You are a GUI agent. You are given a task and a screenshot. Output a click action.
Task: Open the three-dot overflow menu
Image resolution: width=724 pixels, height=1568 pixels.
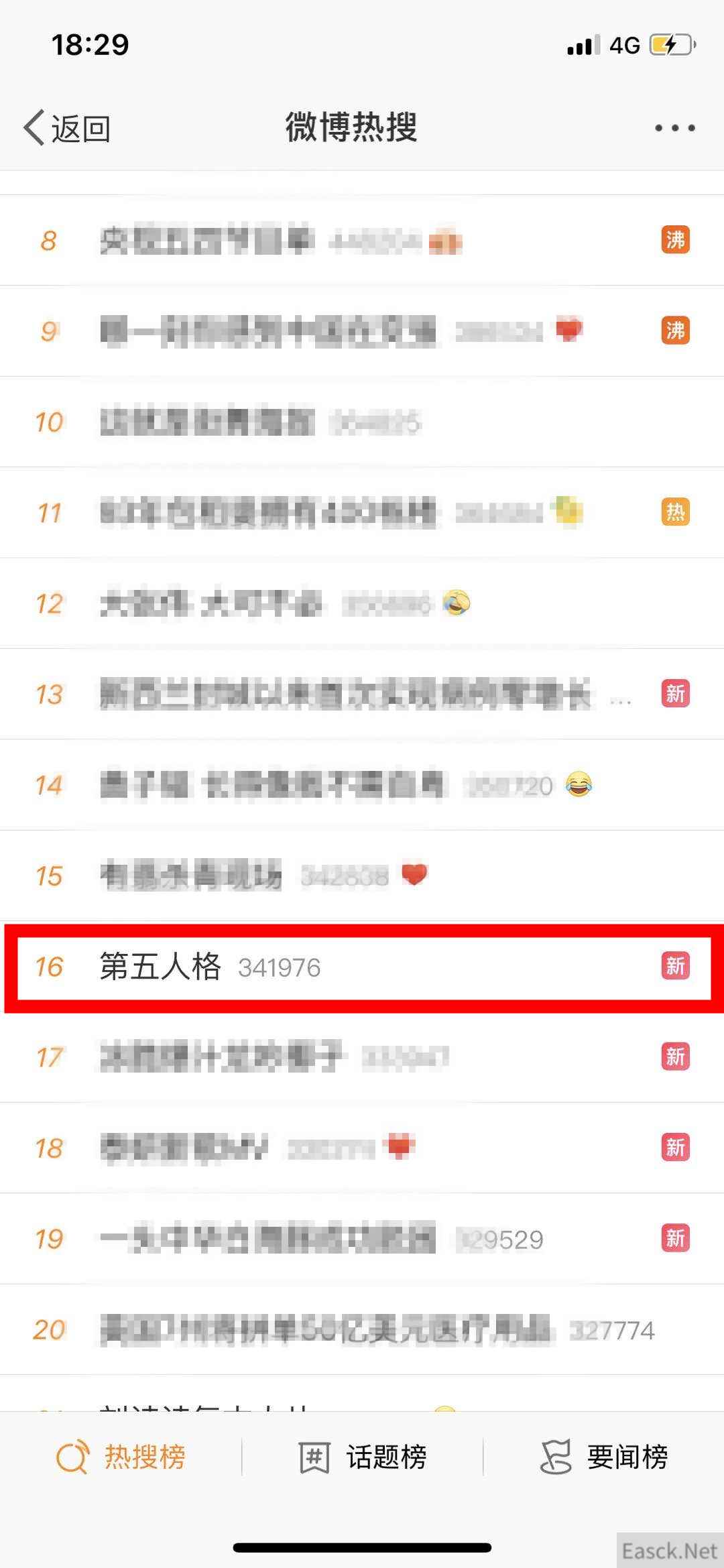pos(674,127)
